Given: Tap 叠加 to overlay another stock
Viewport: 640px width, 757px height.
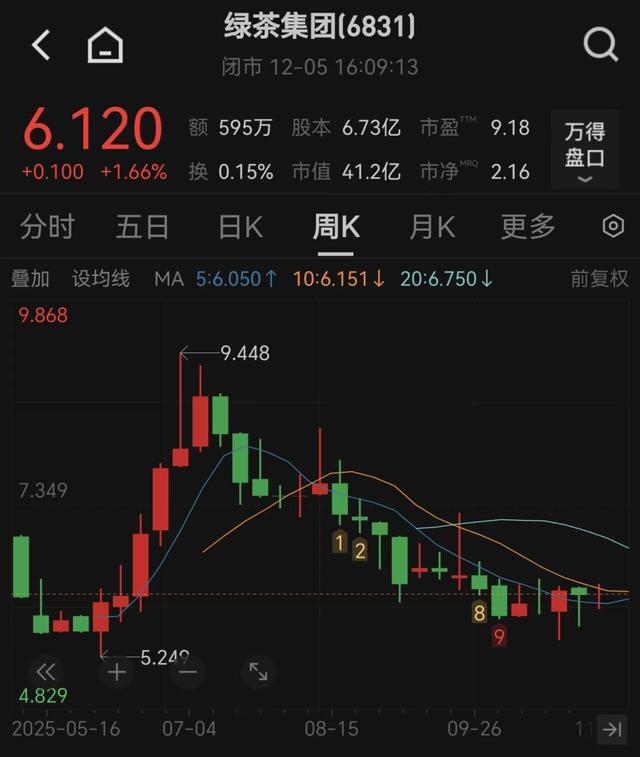Looking at the screenshot, I should tap(30, 279).
